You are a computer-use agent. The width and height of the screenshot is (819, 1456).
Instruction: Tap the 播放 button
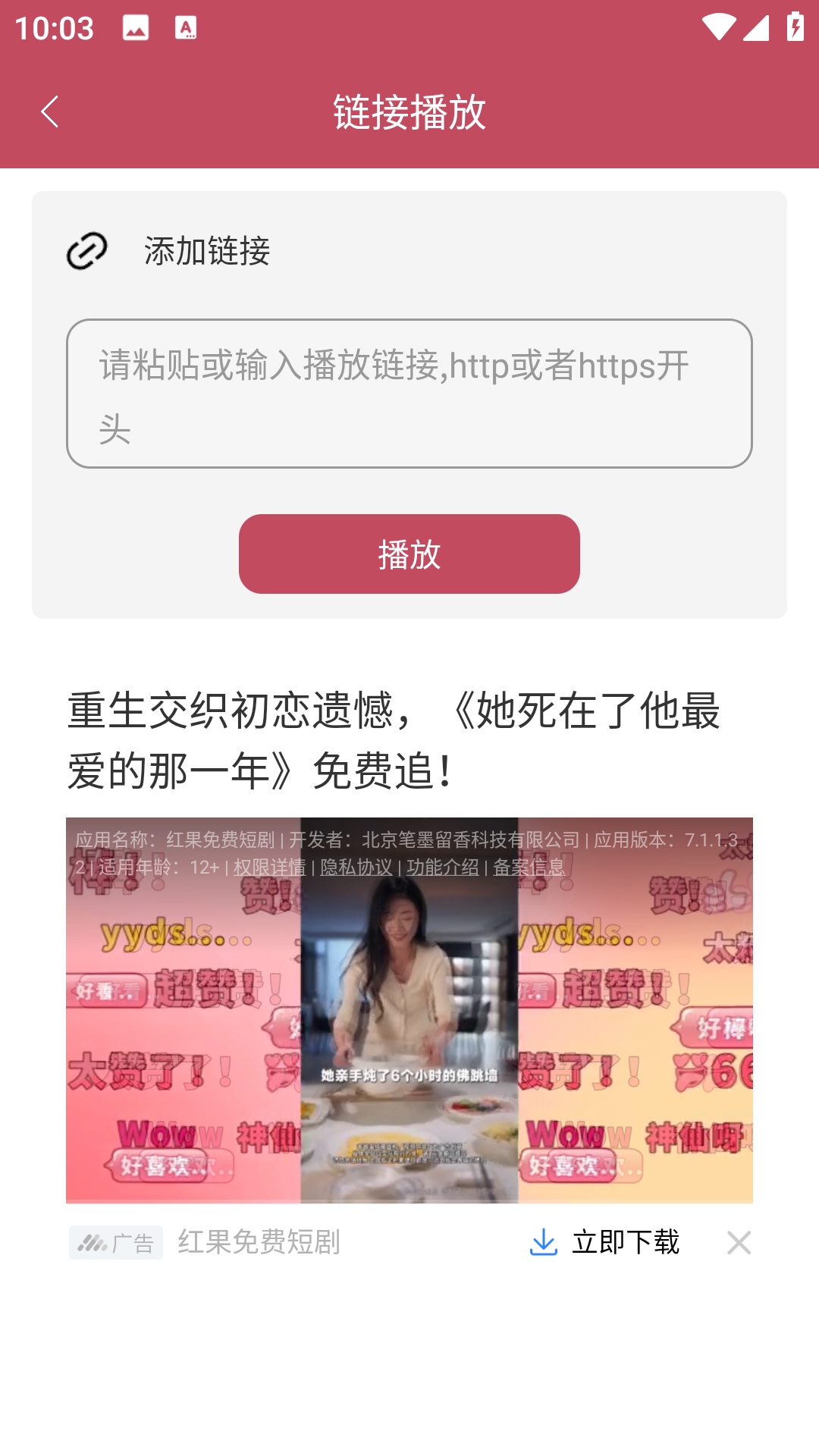click(x=409, y=554)
